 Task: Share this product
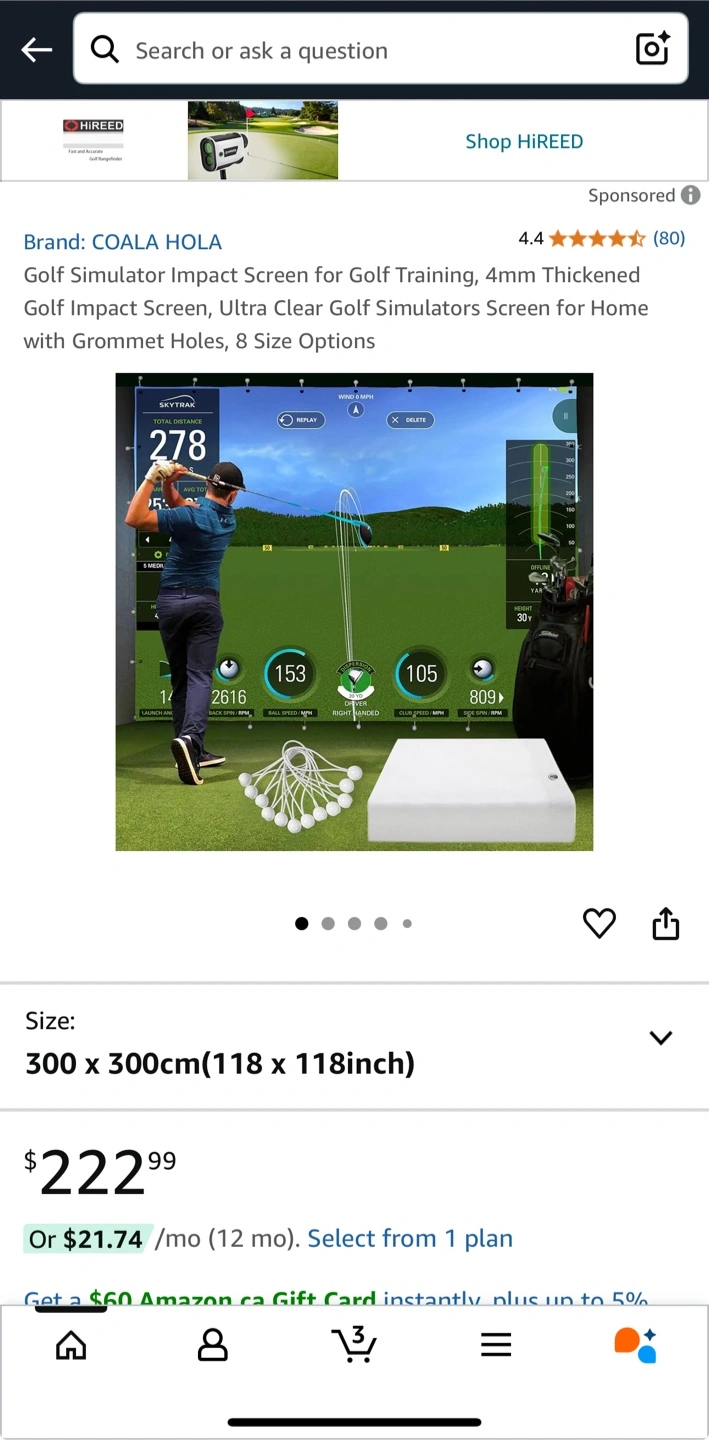click(x=666, y=923)
